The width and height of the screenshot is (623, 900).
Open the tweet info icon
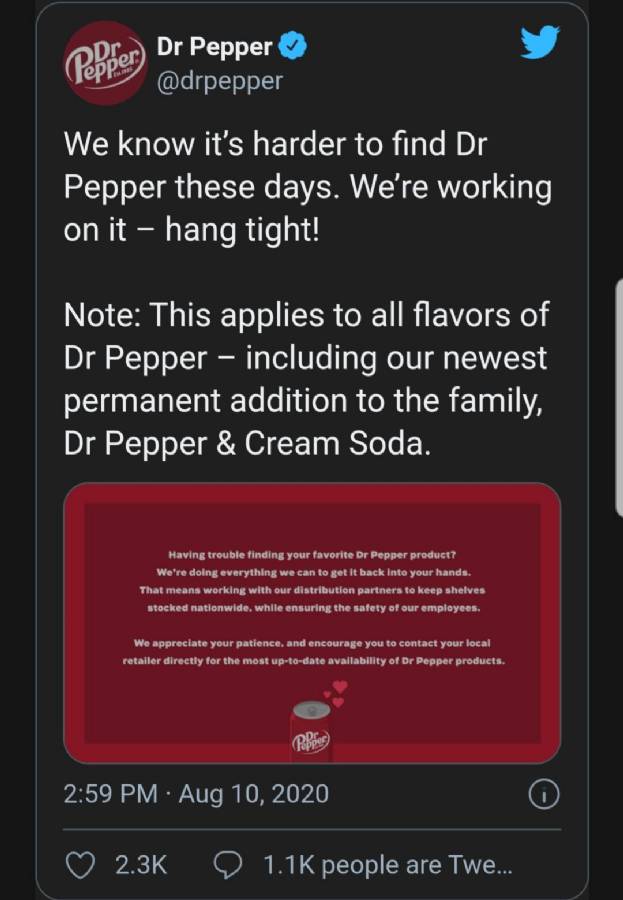coord(543,794)
